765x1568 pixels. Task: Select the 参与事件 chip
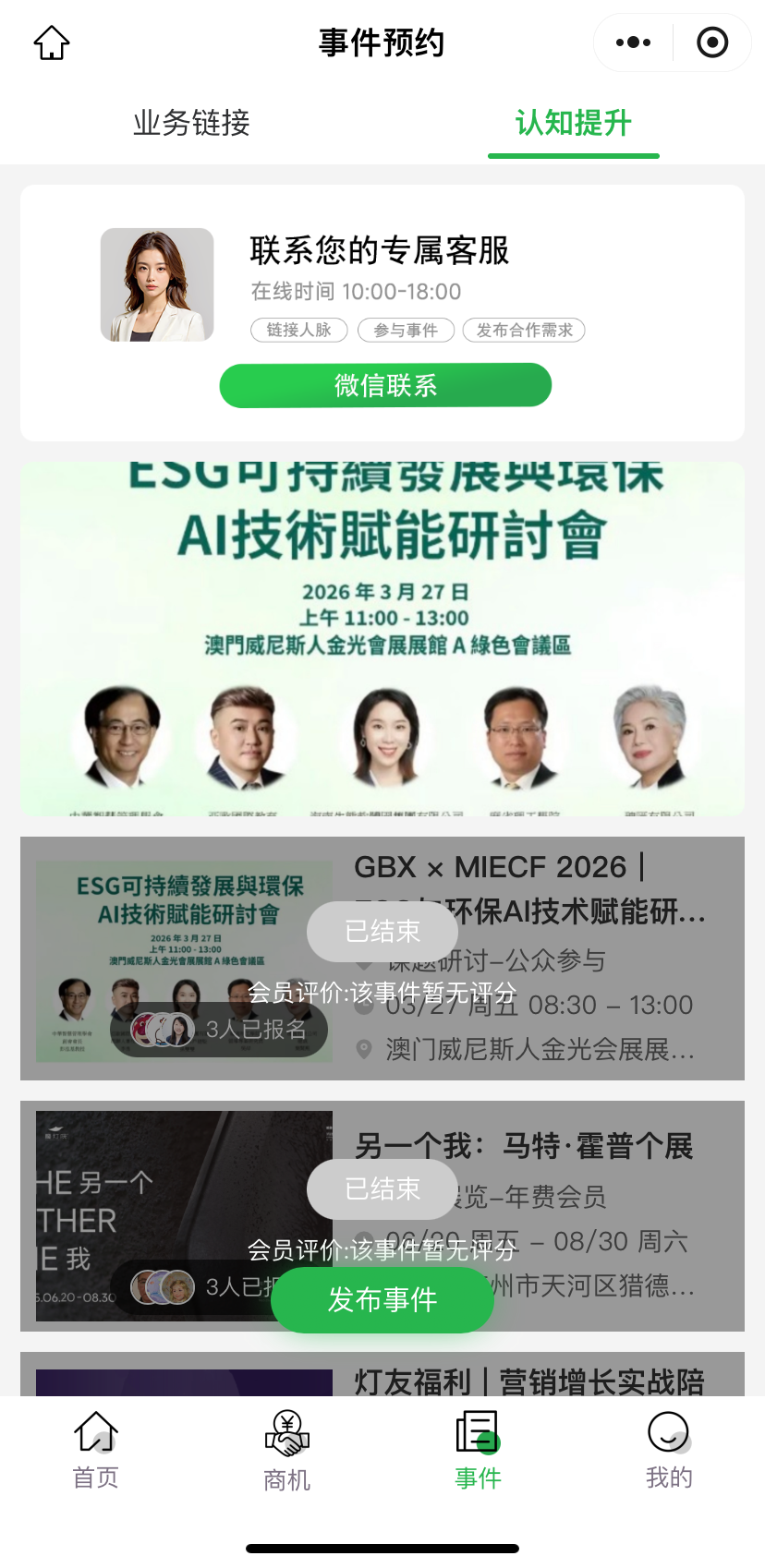tap(406, 330)
